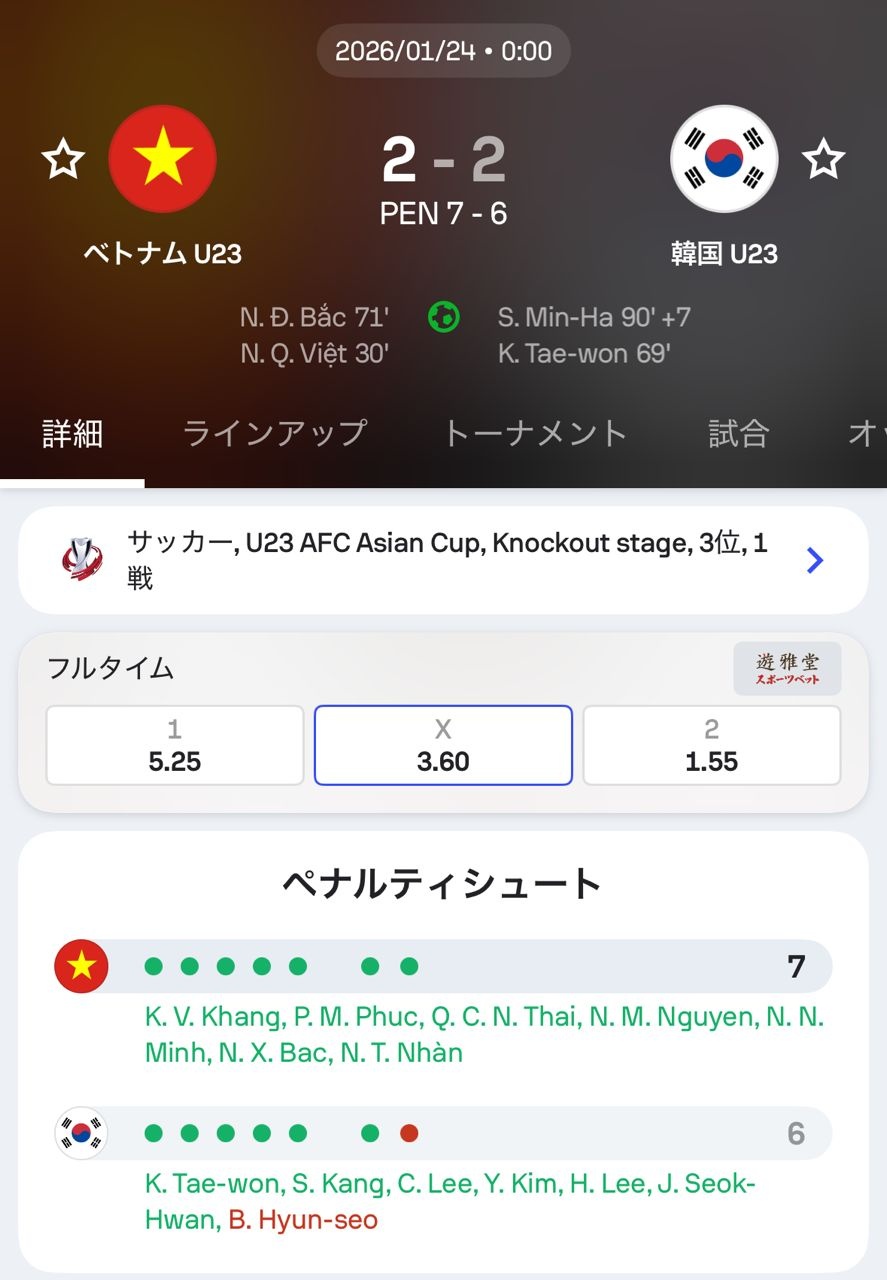Switch to the トーナメント tab
Viewport: 887px width, 1280px height.
[x=536, y=434]
